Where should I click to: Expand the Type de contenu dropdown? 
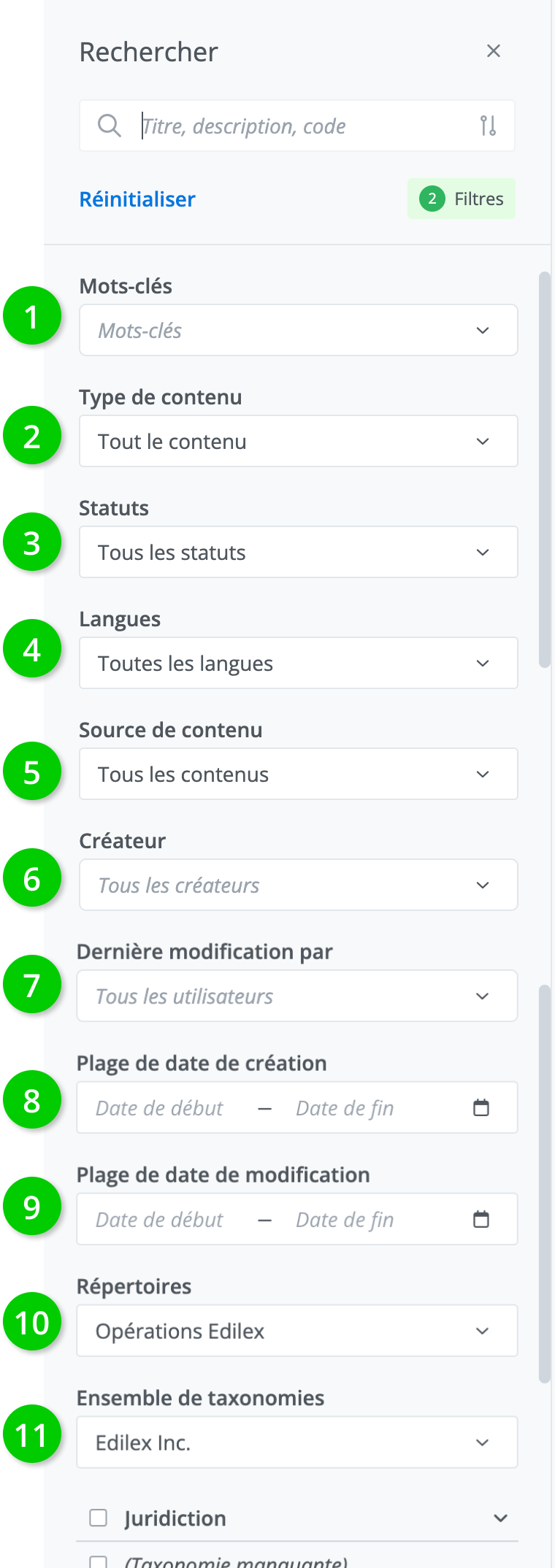point(298,442)
